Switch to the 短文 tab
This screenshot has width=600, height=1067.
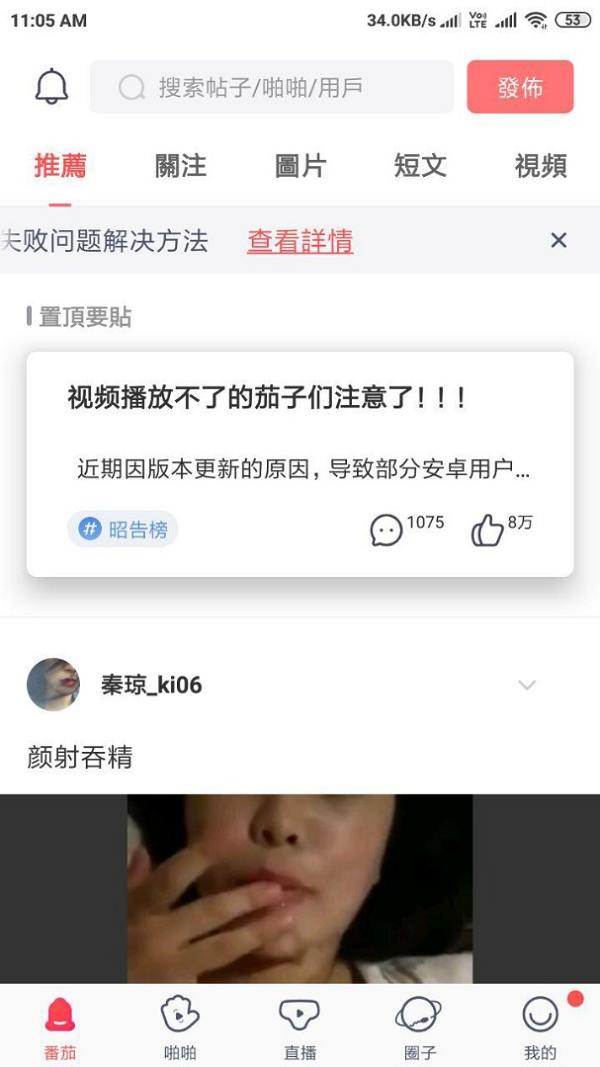tap(420, 166)
